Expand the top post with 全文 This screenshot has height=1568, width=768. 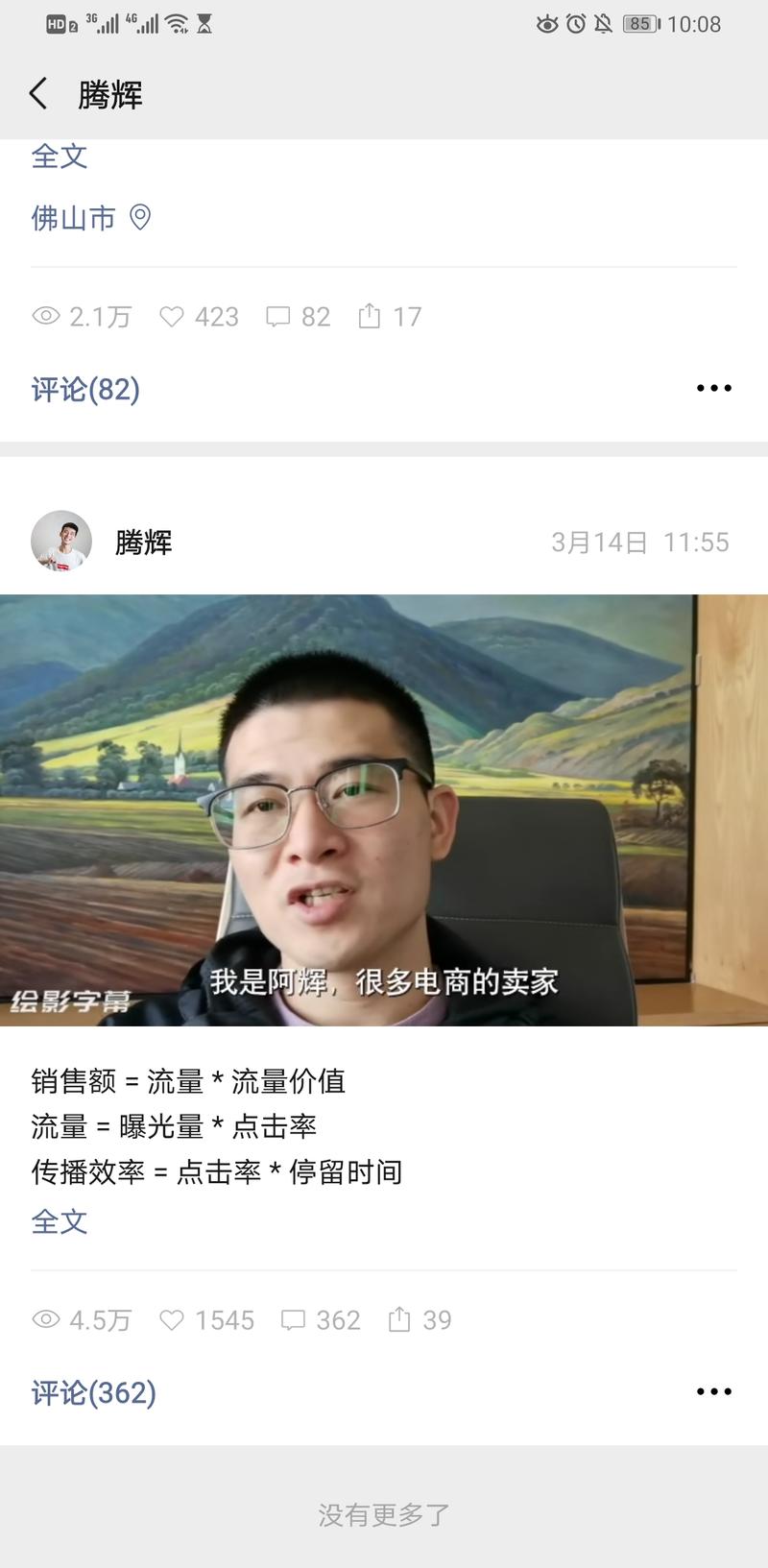click(x=60, y=157)
